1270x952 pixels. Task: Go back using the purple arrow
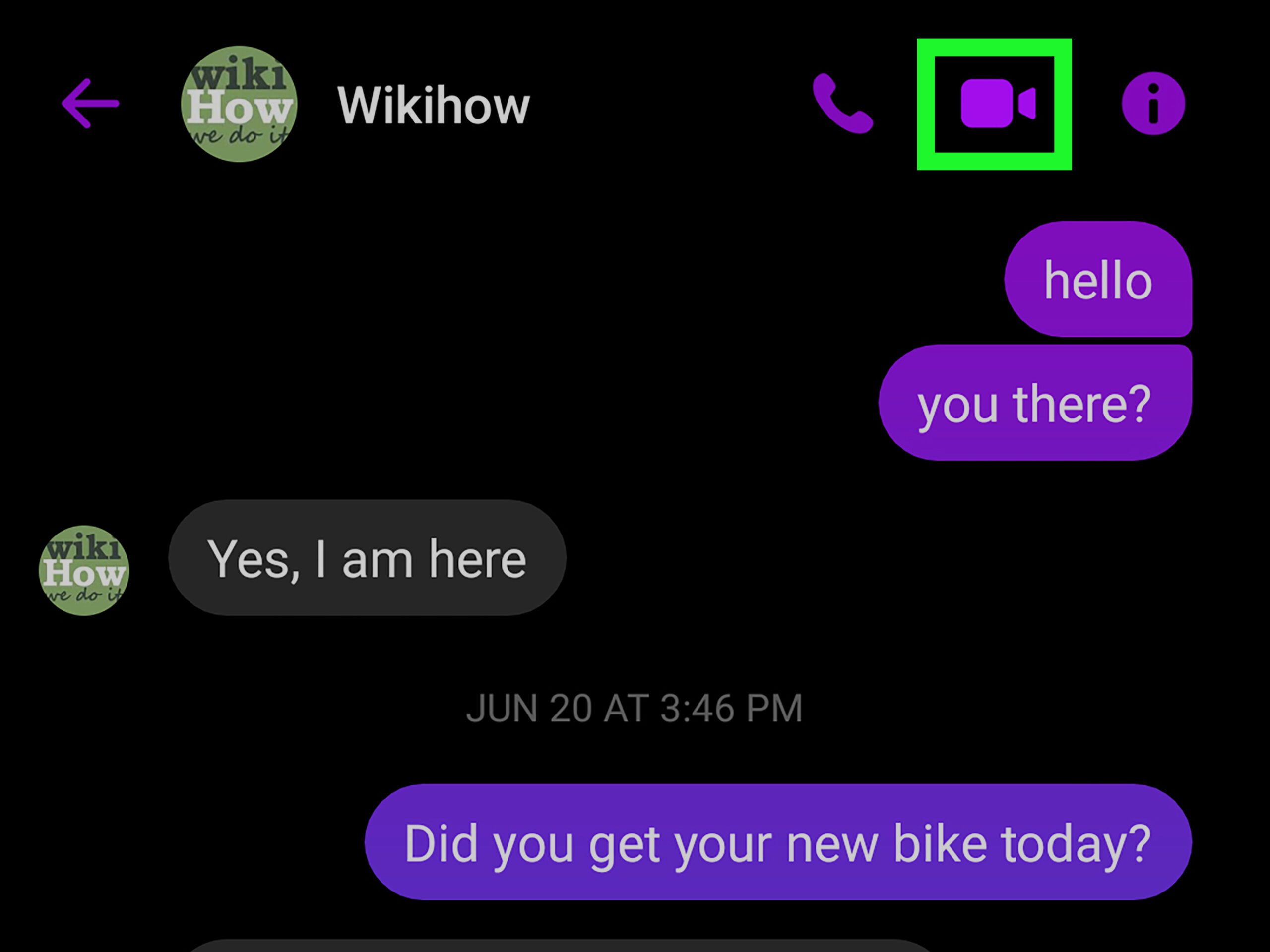(91, 104)
